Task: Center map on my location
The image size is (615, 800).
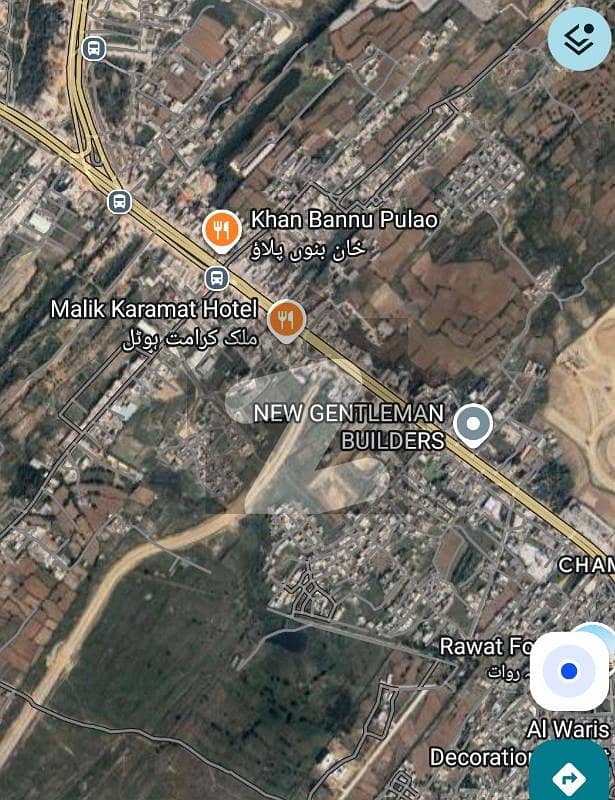Action: pos(569,671)
